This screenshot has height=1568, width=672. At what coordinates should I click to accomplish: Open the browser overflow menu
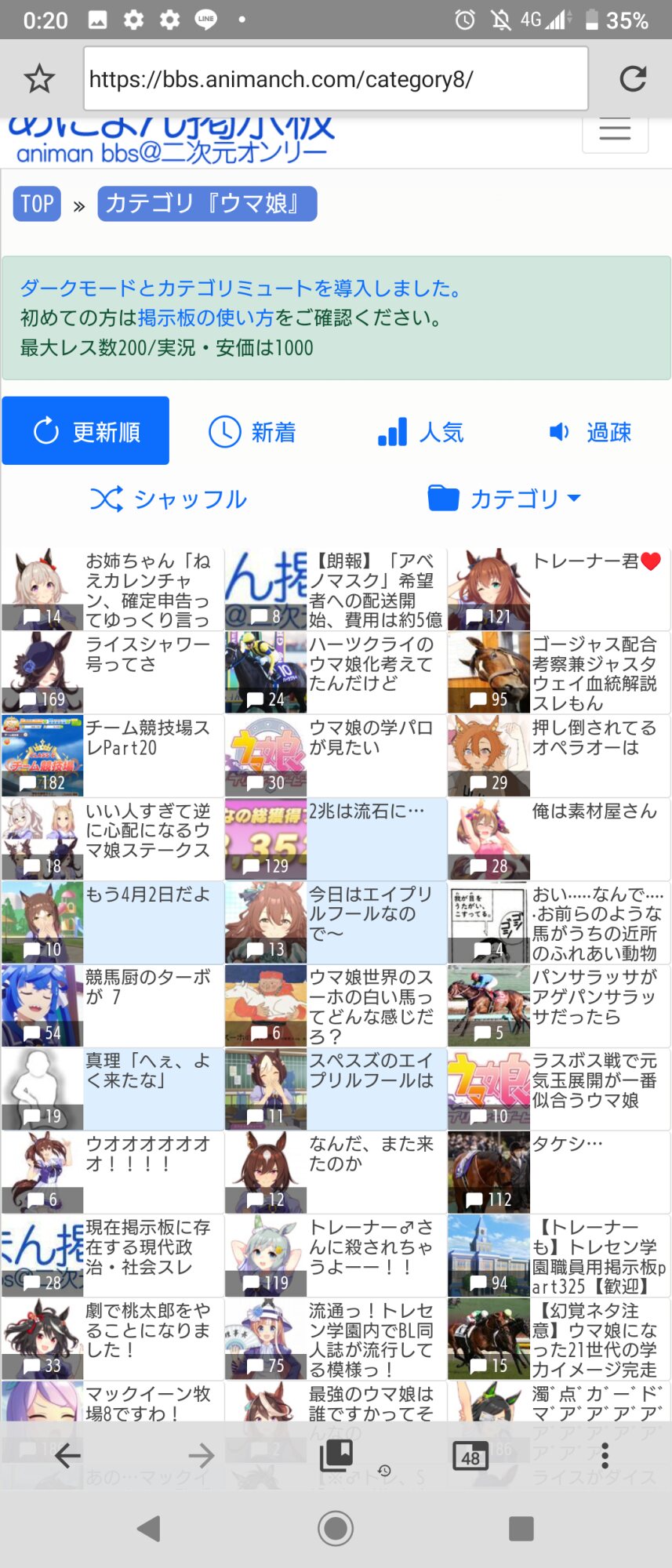click(605, 1456)
